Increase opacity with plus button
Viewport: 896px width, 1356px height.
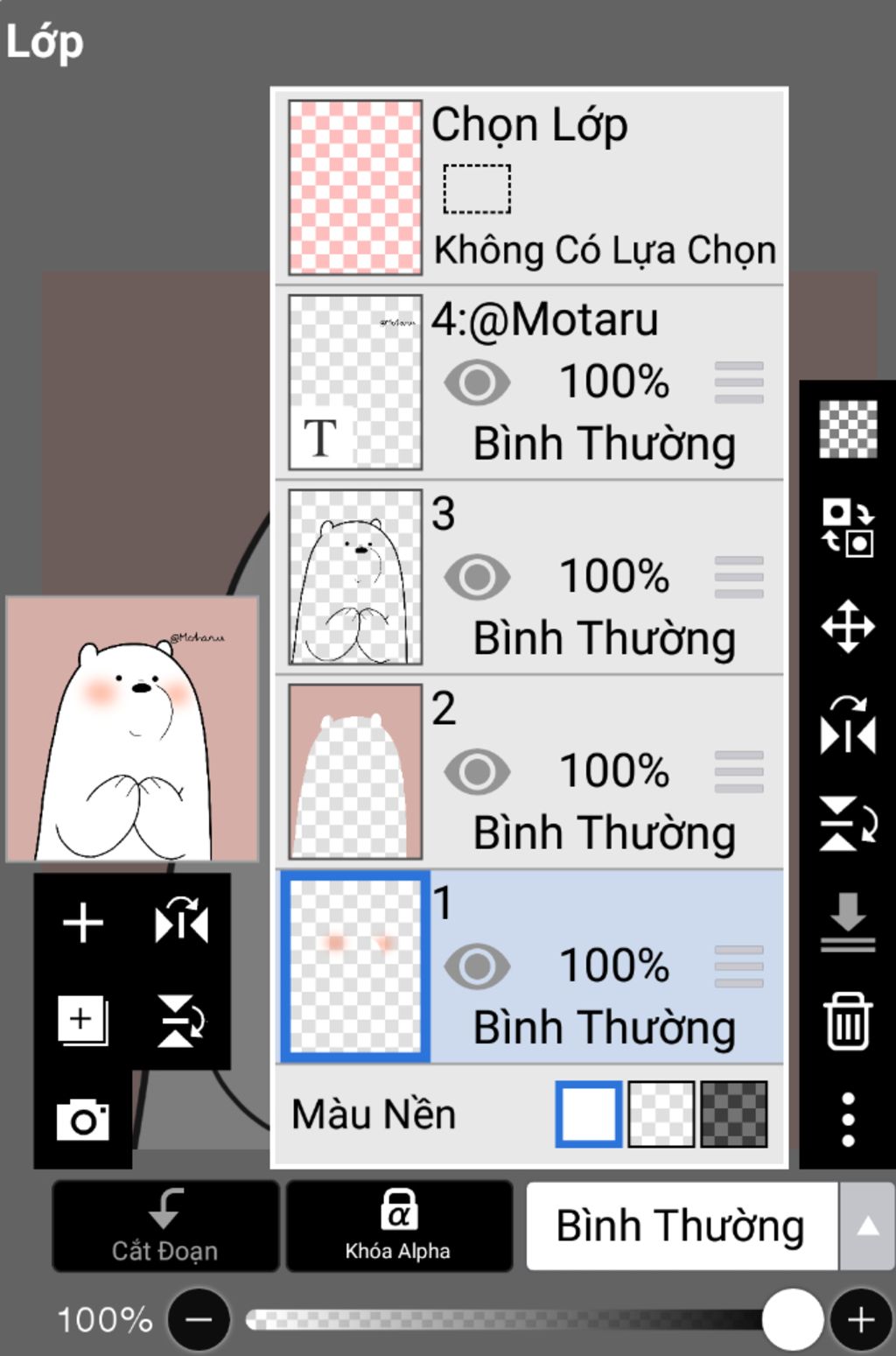[x=861, y=1319]
